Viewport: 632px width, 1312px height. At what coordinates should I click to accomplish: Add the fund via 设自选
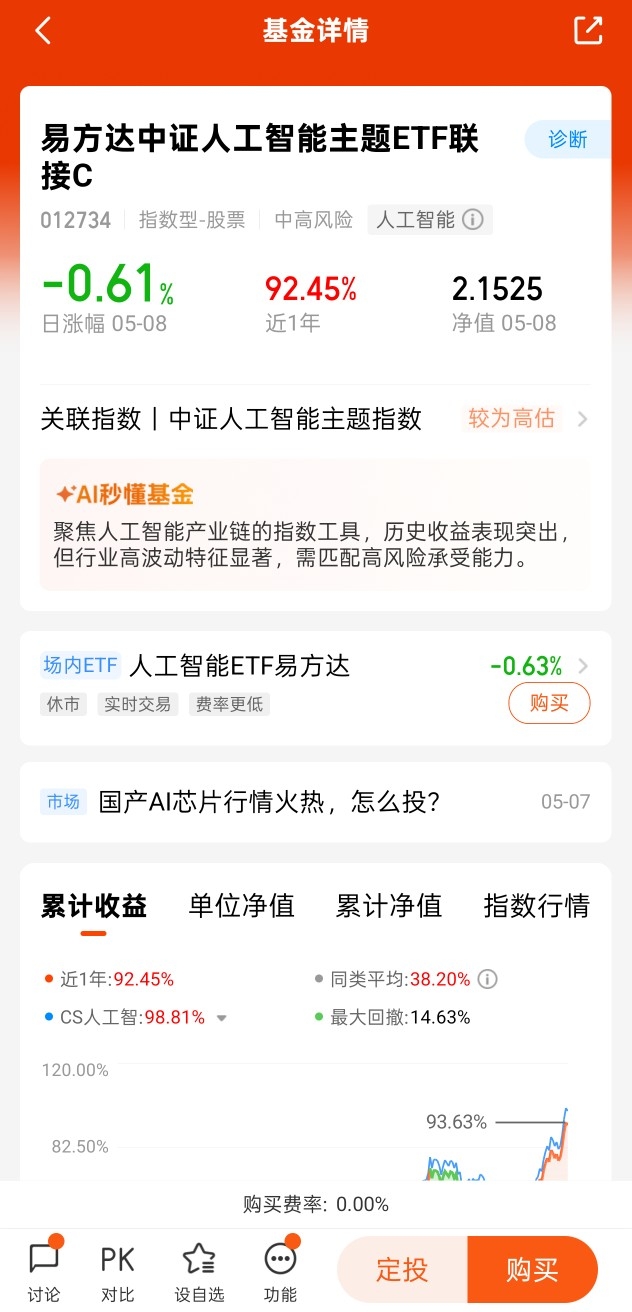[x=199, y=1272]
